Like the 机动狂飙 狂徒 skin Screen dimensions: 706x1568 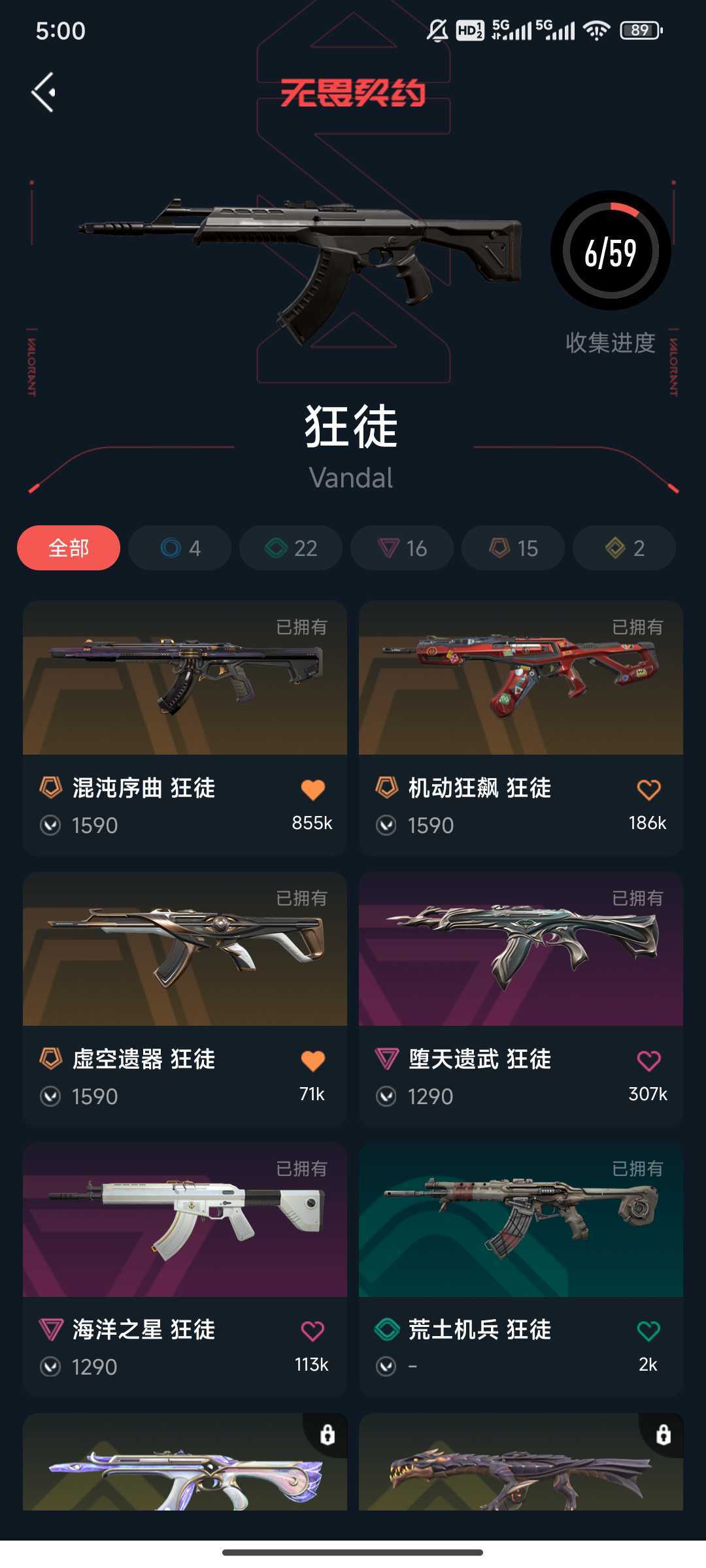(x=648, y=790)
